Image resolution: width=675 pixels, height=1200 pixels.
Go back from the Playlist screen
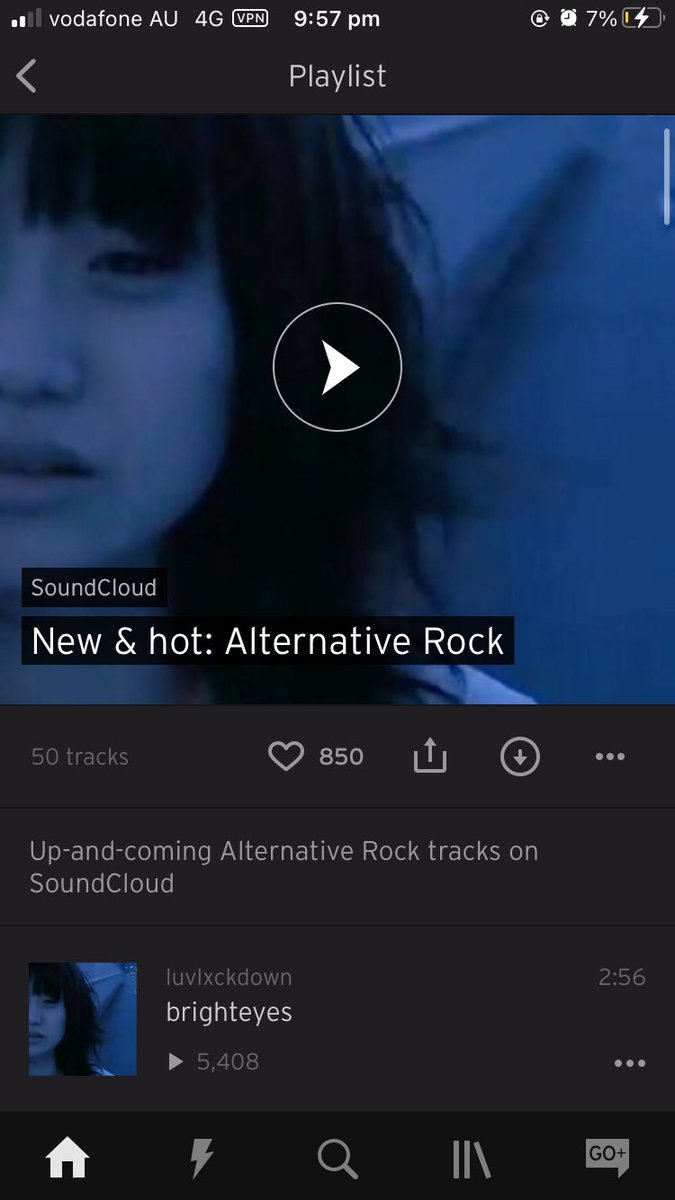(x=27, y=76)
